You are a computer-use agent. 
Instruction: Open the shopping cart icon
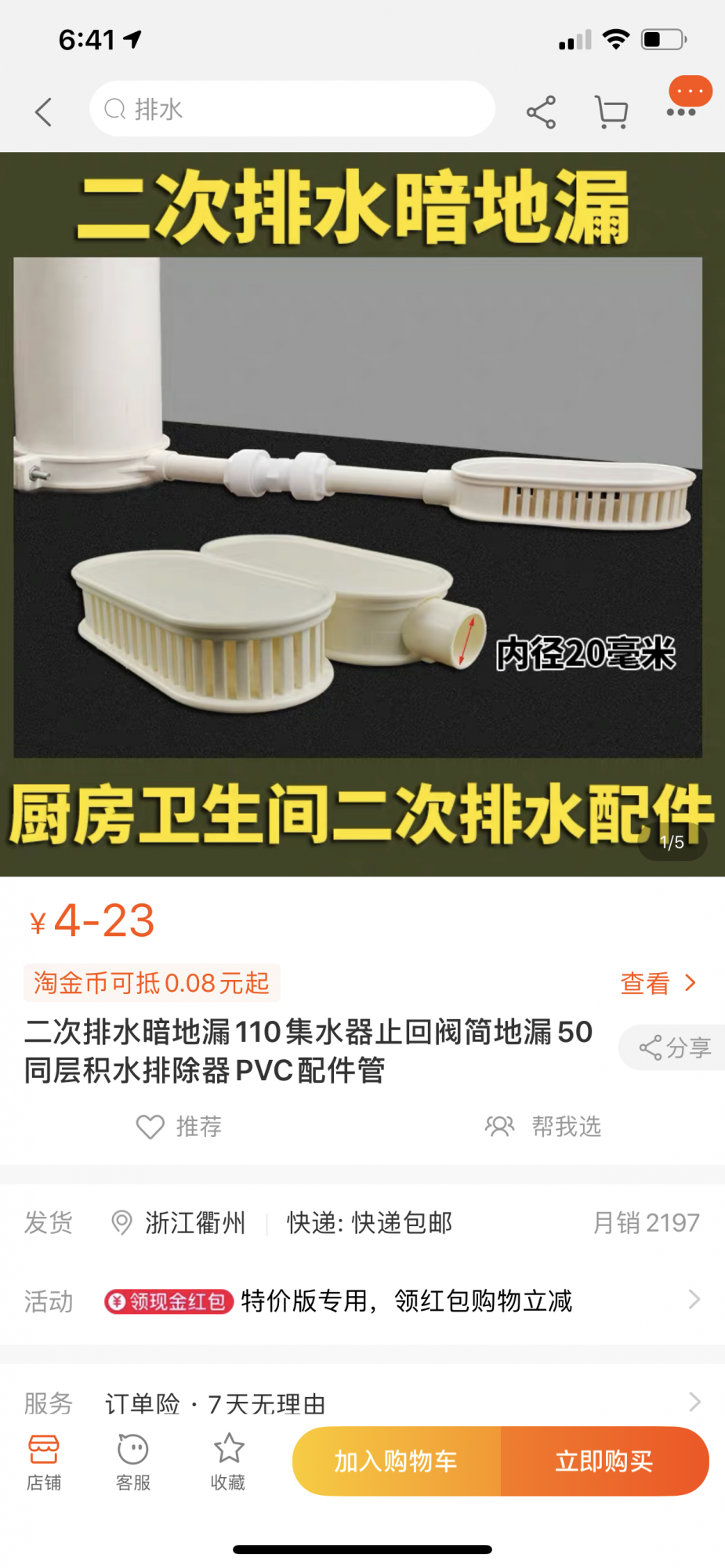pos(611,112)
